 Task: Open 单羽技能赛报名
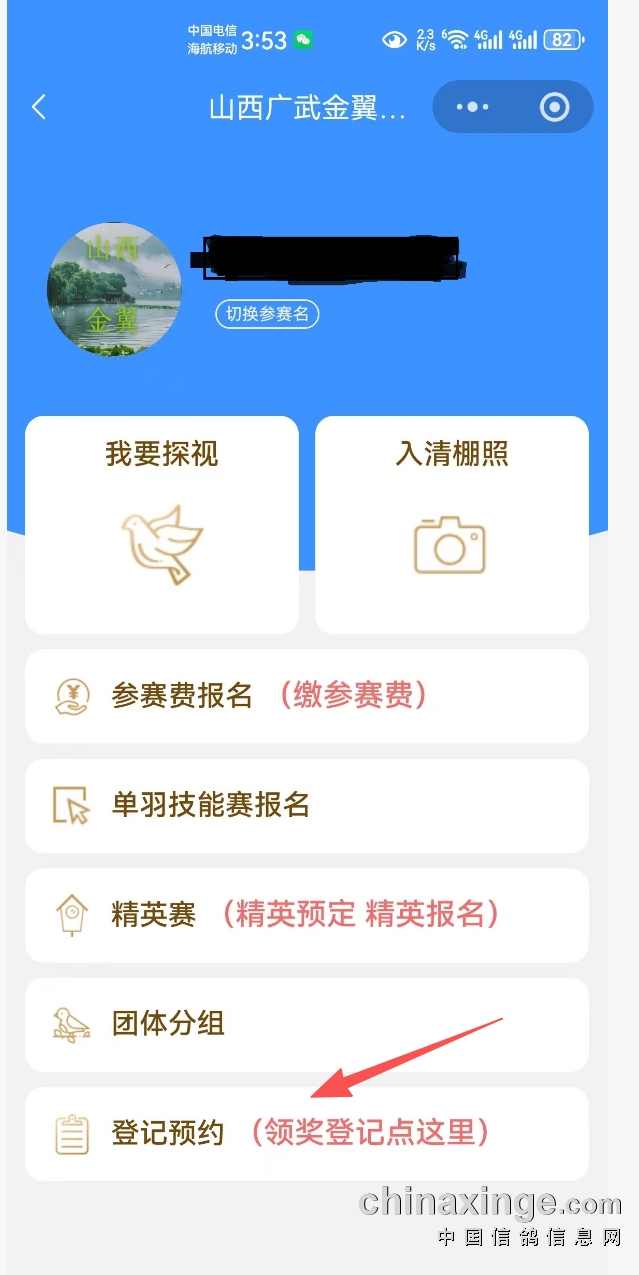coord(306,805)
